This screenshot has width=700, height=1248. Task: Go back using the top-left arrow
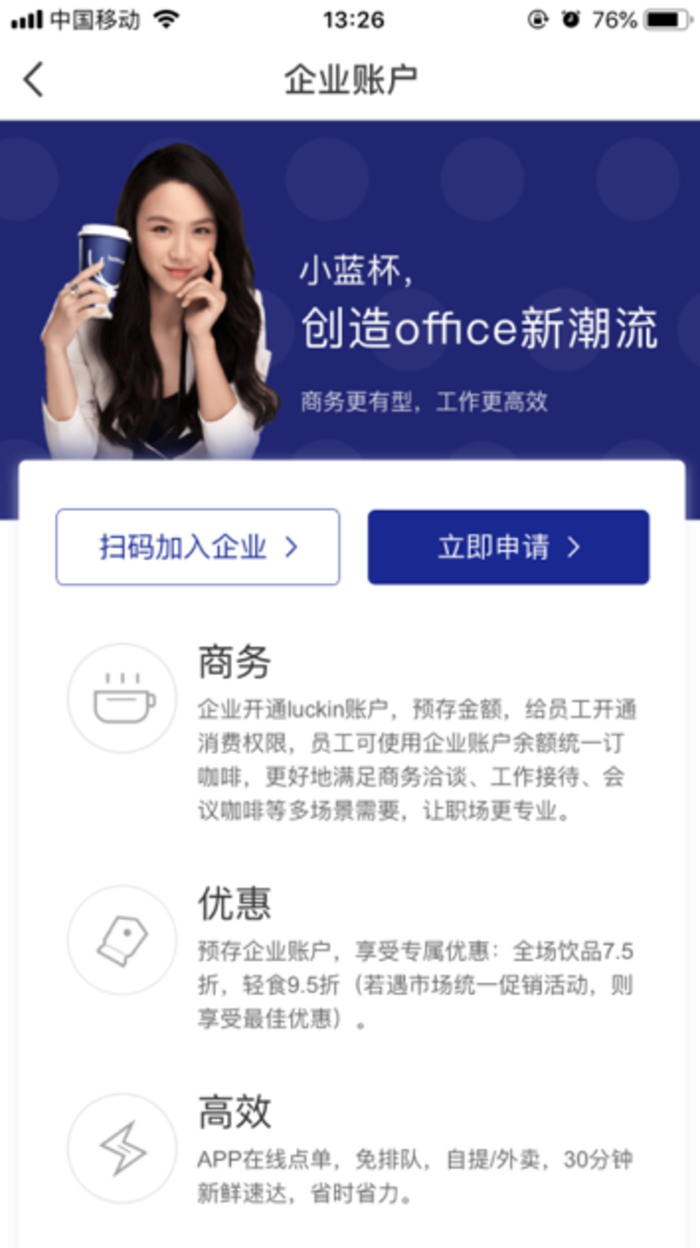pos(34,80)
